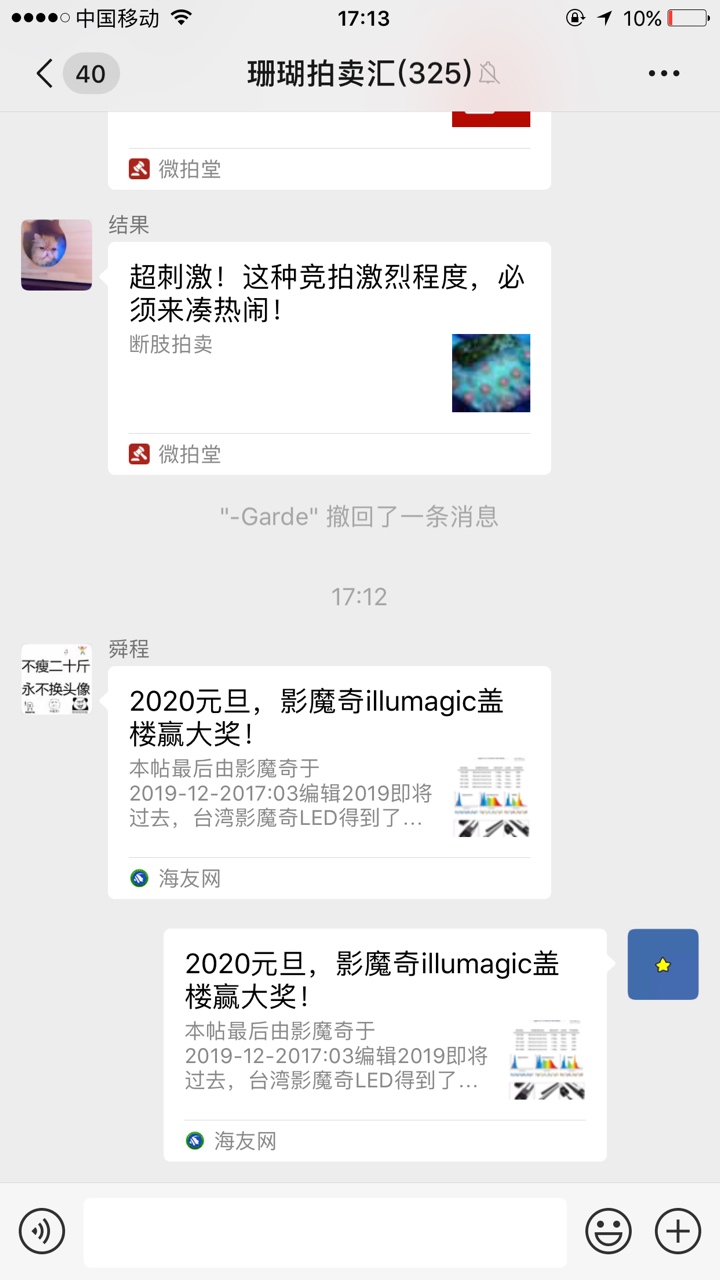720x1280 pixels.
Task: Switch to voice message input
Action: coord(42,1230)
